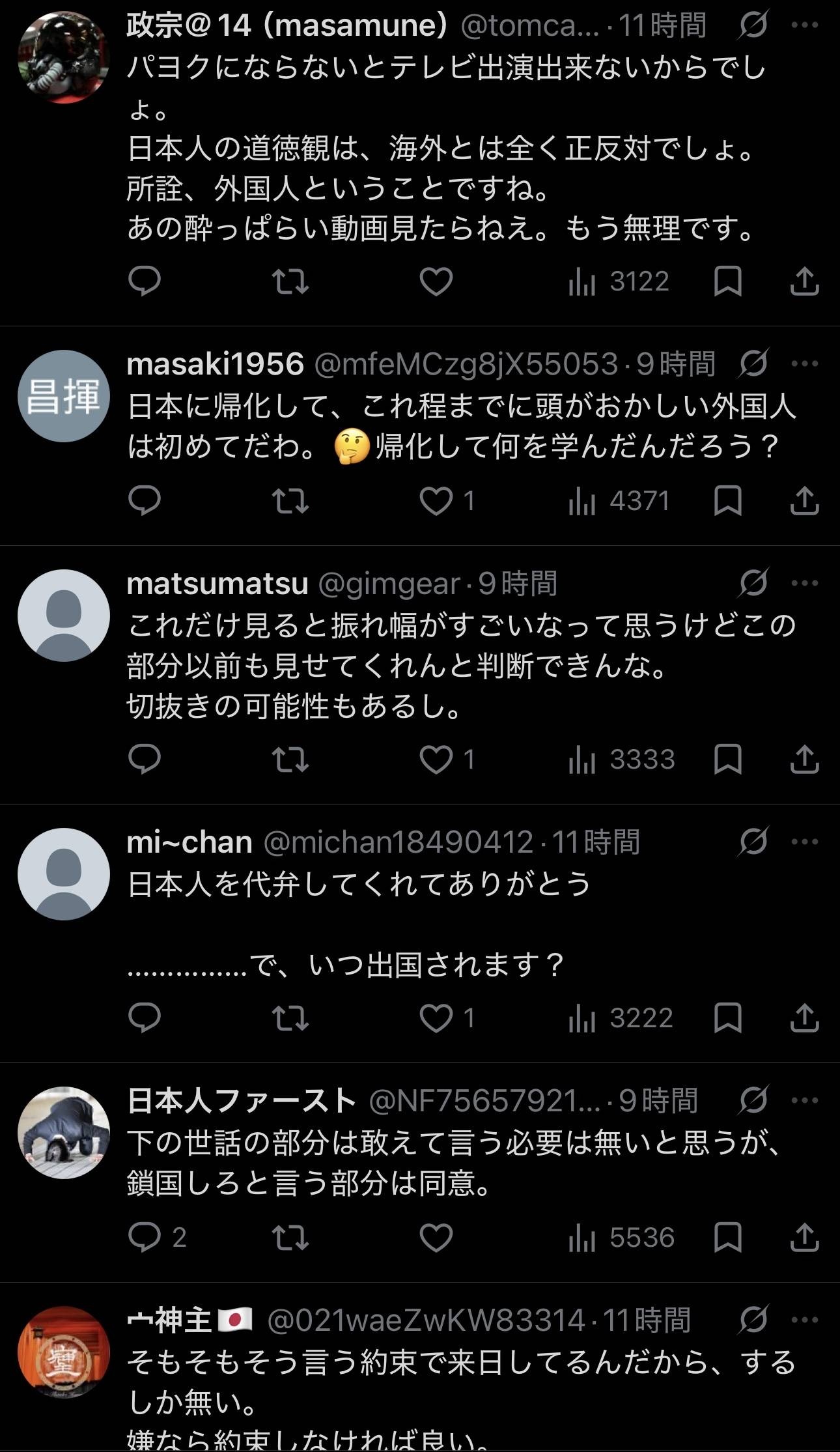Like 日本人ファースト's post
840x1452 pixels.
[x=436, y=1237]
